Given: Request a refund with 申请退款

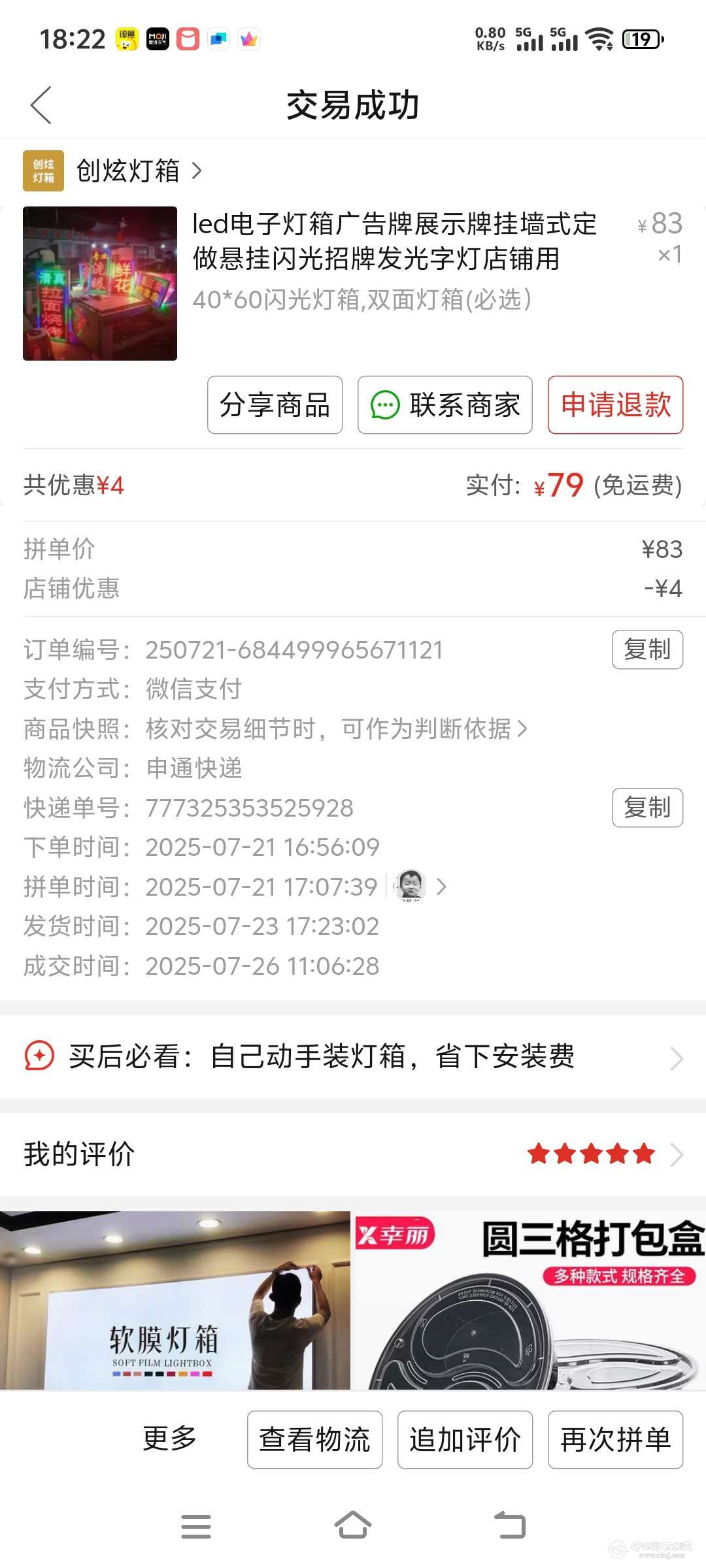Looking at the screenshot, I should 615,405.
